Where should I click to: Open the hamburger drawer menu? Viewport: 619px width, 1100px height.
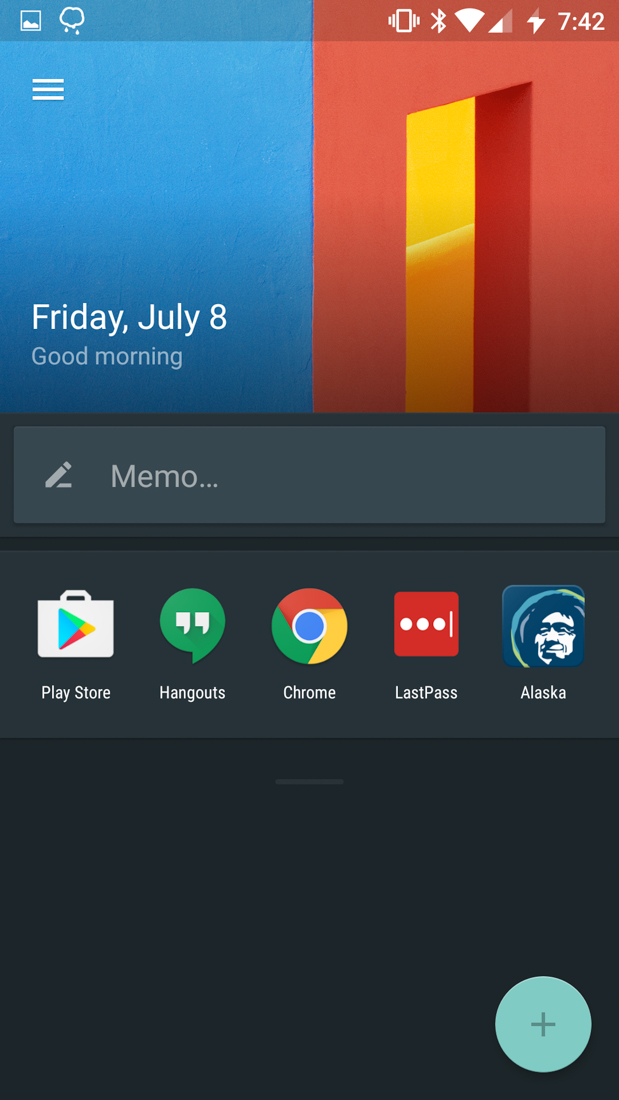48,90
